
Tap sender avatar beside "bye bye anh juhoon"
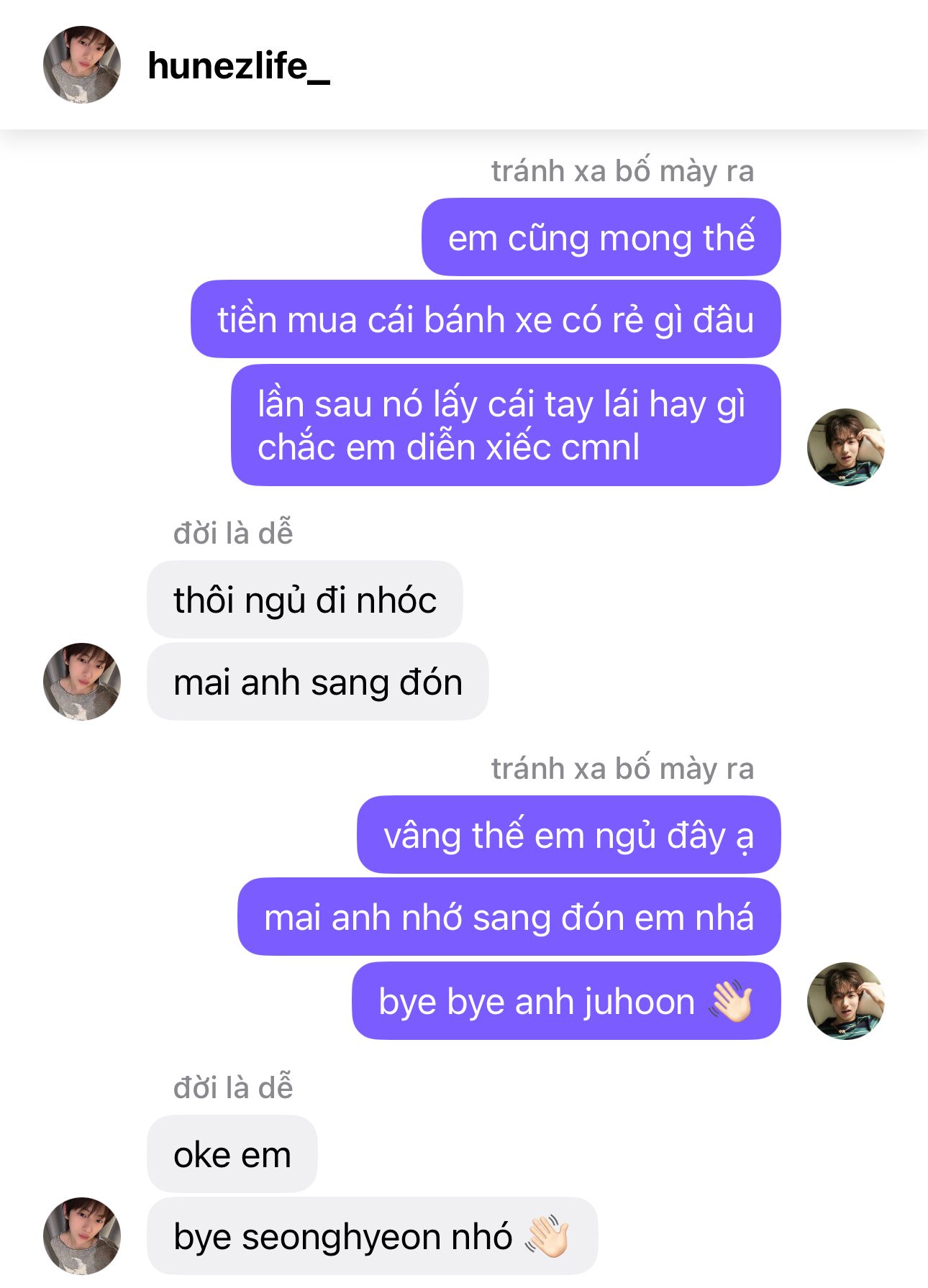click(x=846, y=1000)
